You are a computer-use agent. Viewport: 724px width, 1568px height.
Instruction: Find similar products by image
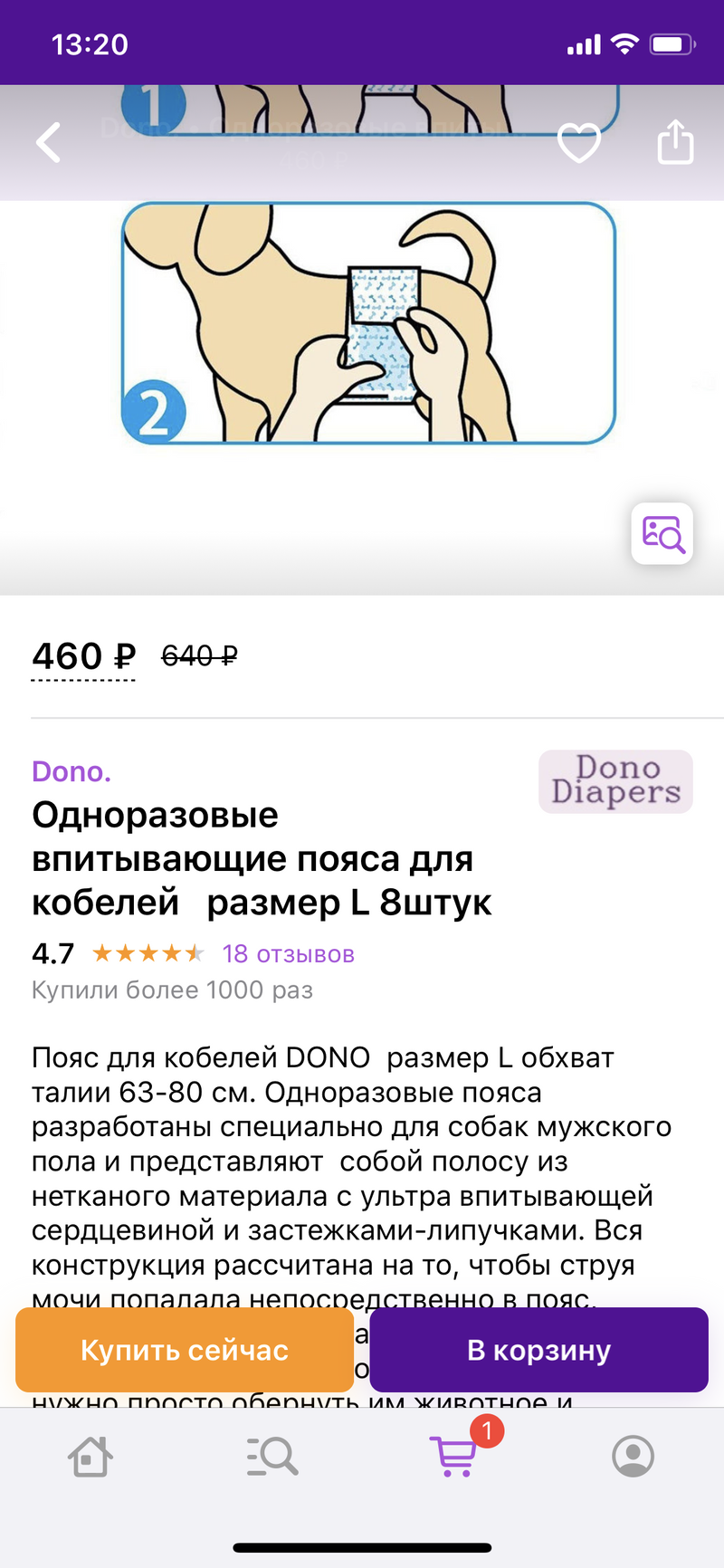(662, 533)
